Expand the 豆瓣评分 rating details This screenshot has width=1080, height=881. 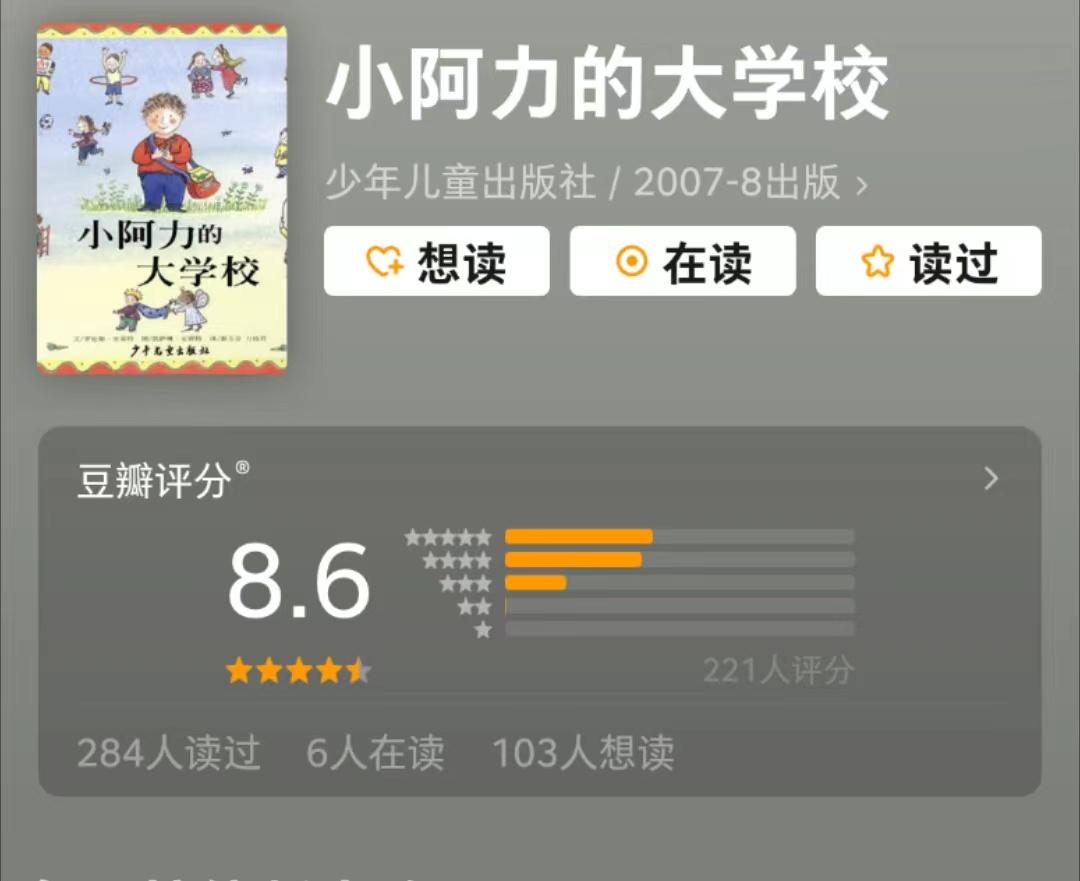(990, 479)
